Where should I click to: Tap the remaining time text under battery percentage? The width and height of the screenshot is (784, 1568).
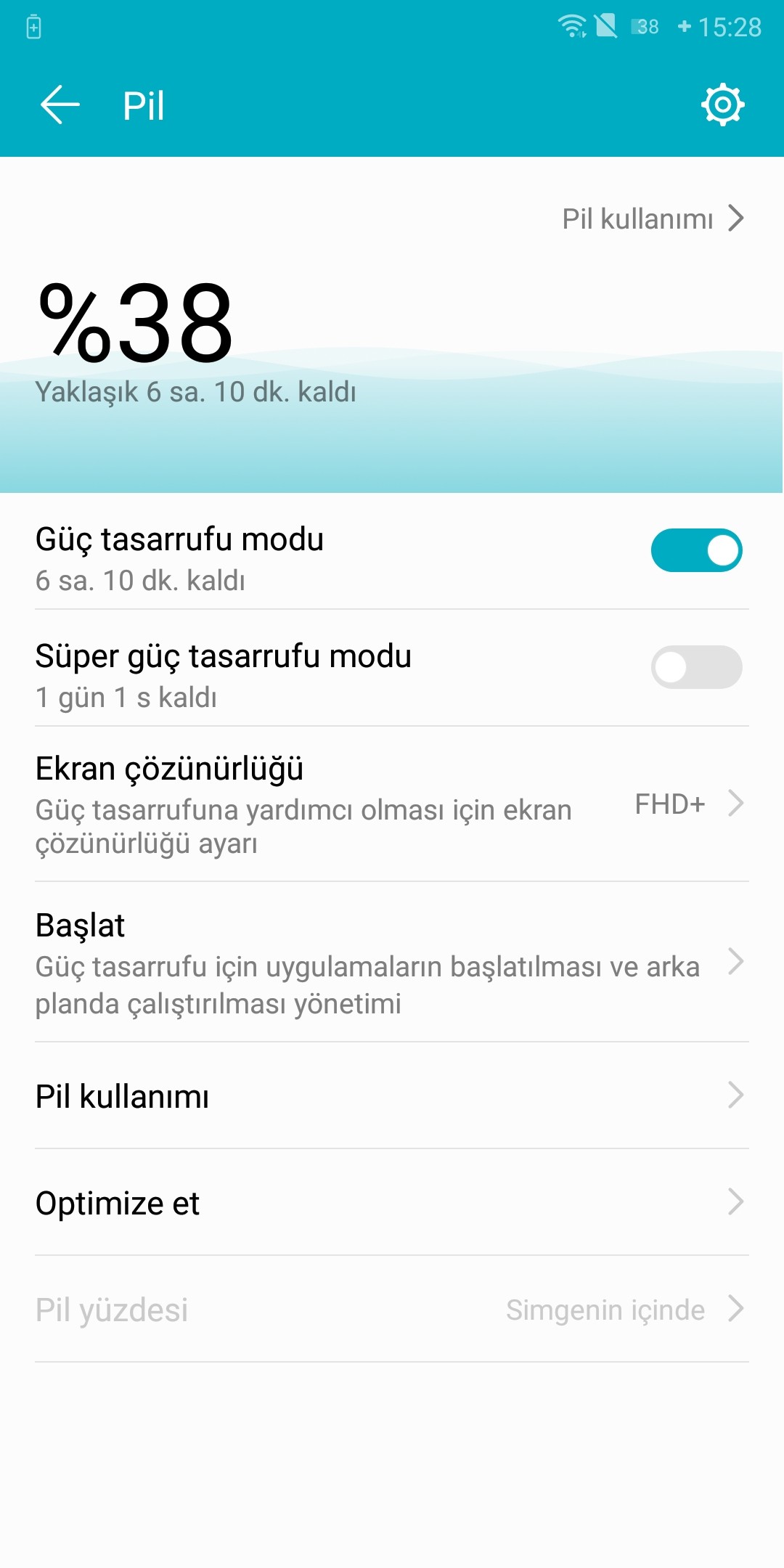point(197,391)
